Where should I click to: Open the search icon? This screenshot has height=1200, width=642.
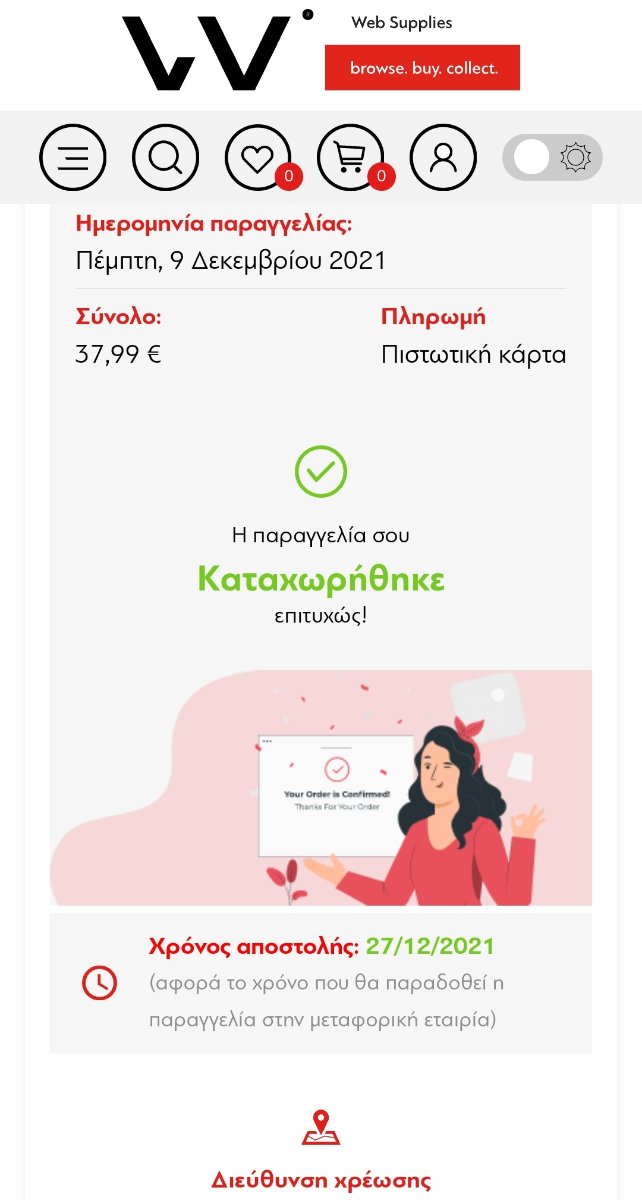coord(165,158)
